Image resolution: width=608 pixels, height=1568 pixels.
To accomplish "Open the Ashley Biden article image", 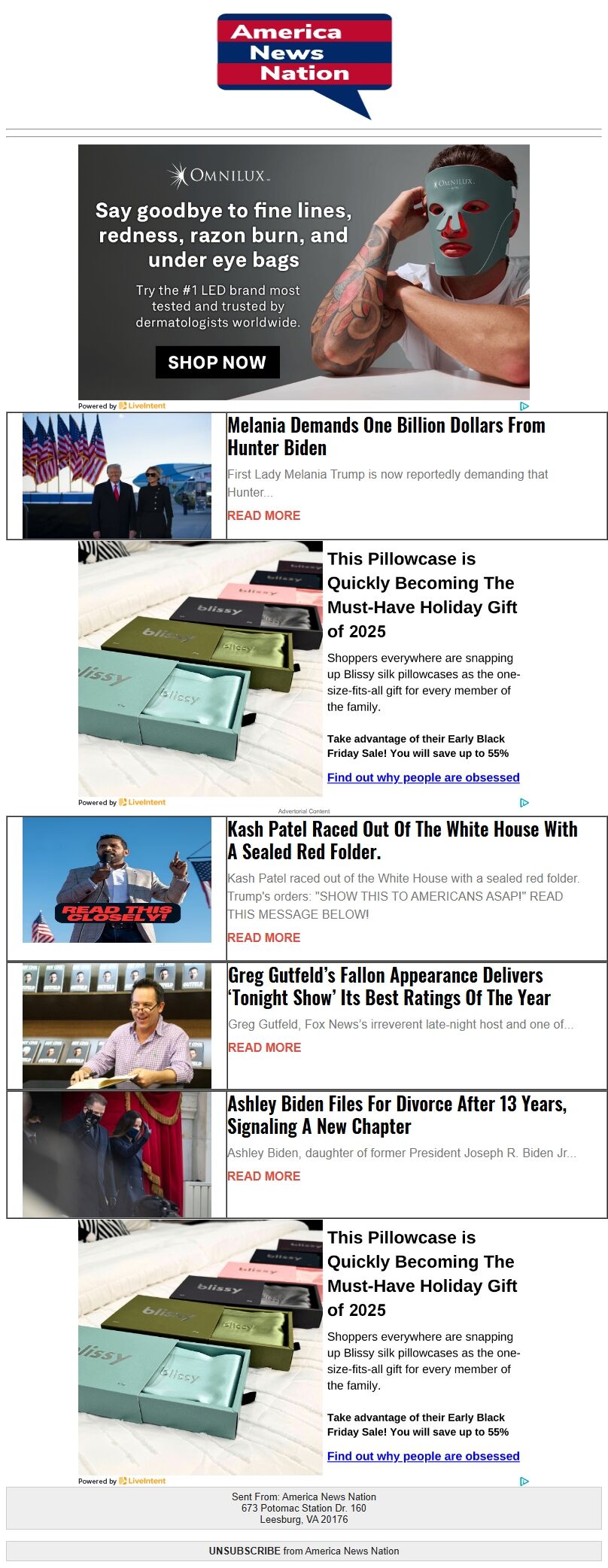I will click(x=117, y=1155).
